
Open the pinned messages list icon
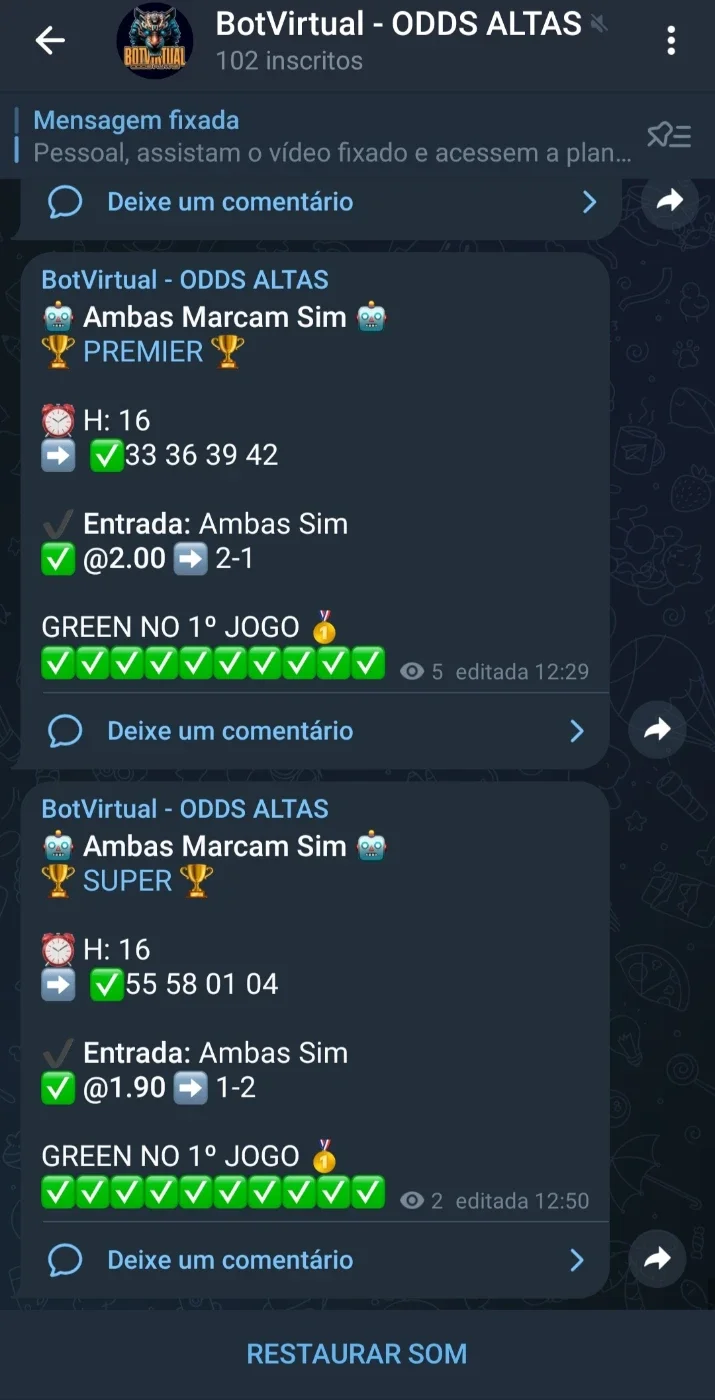coord(668,136)
